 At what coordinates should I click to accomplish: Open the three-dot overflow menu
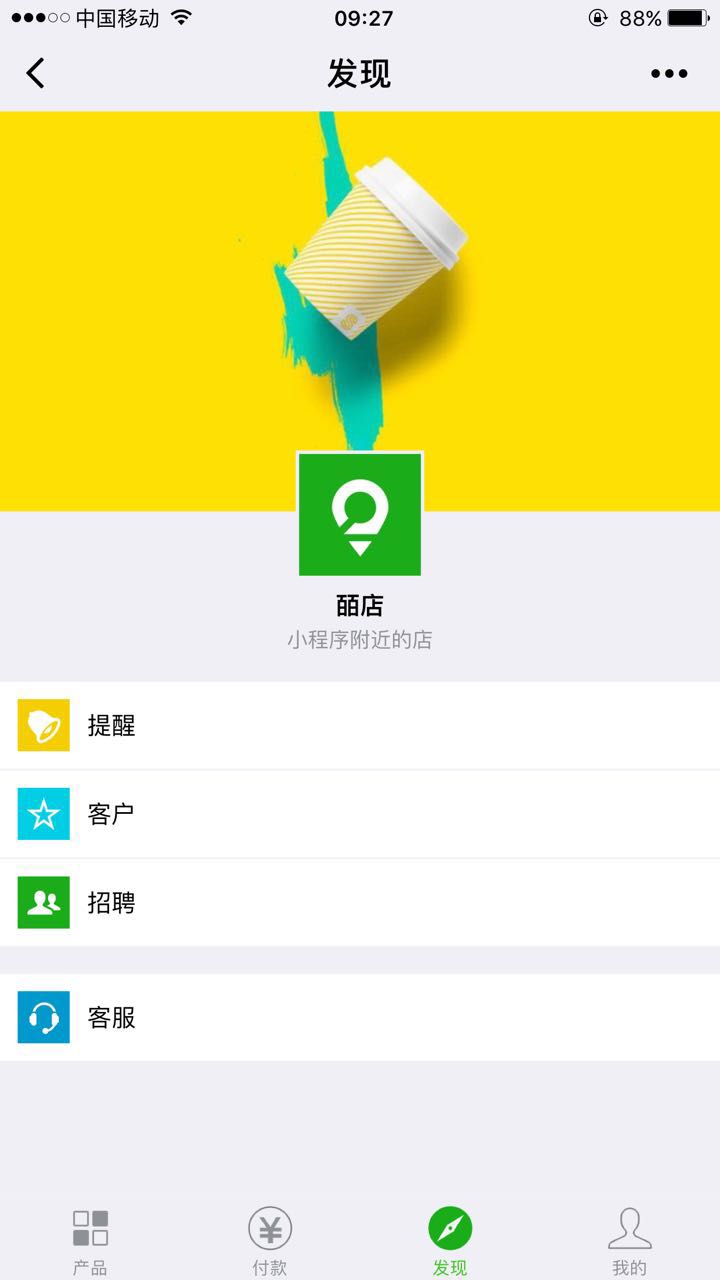tap(669, 73)
